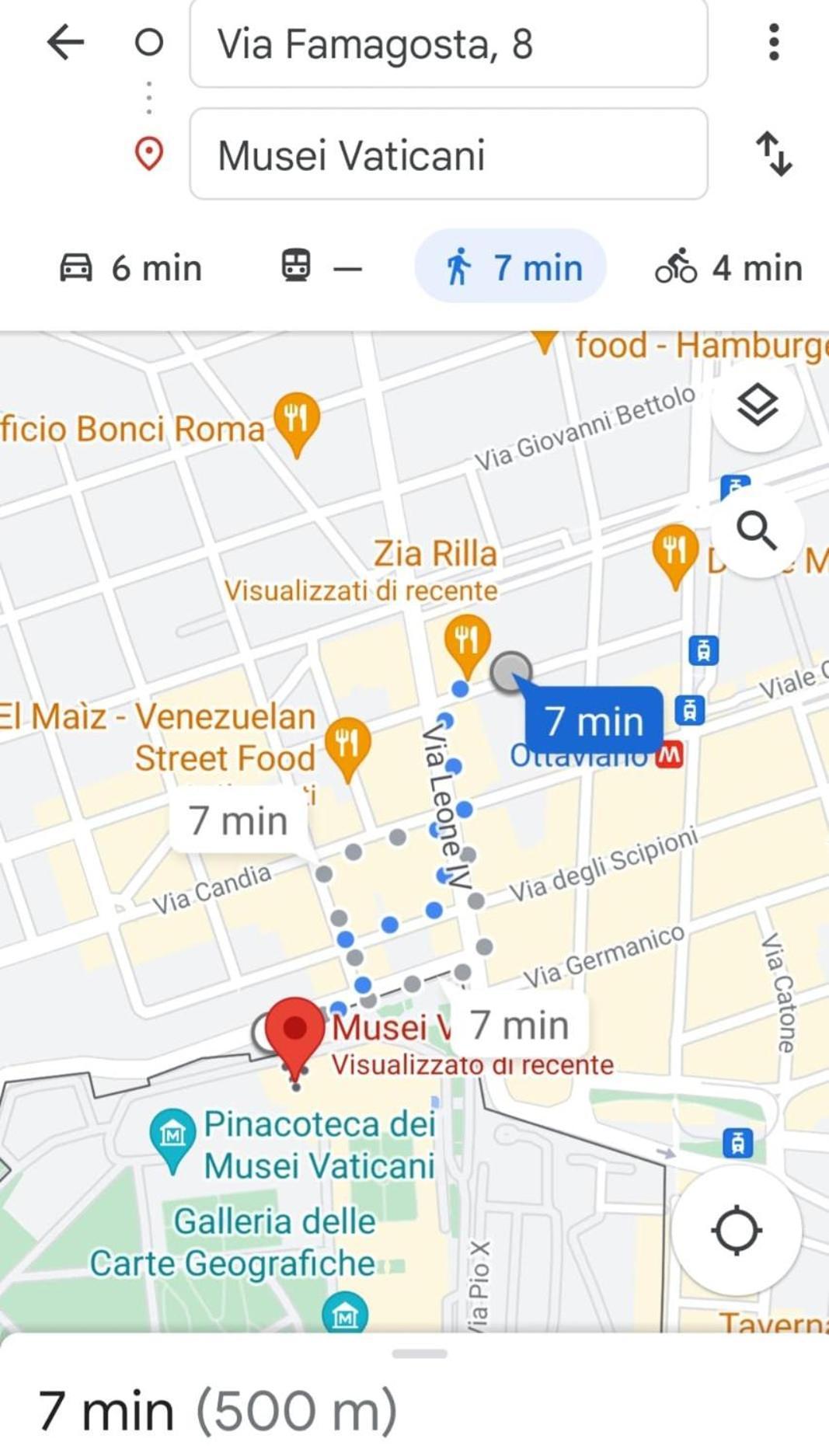Open the Panificio Bonci Roma marker
Screen dimensions: 829x1456
coord(297,420)
